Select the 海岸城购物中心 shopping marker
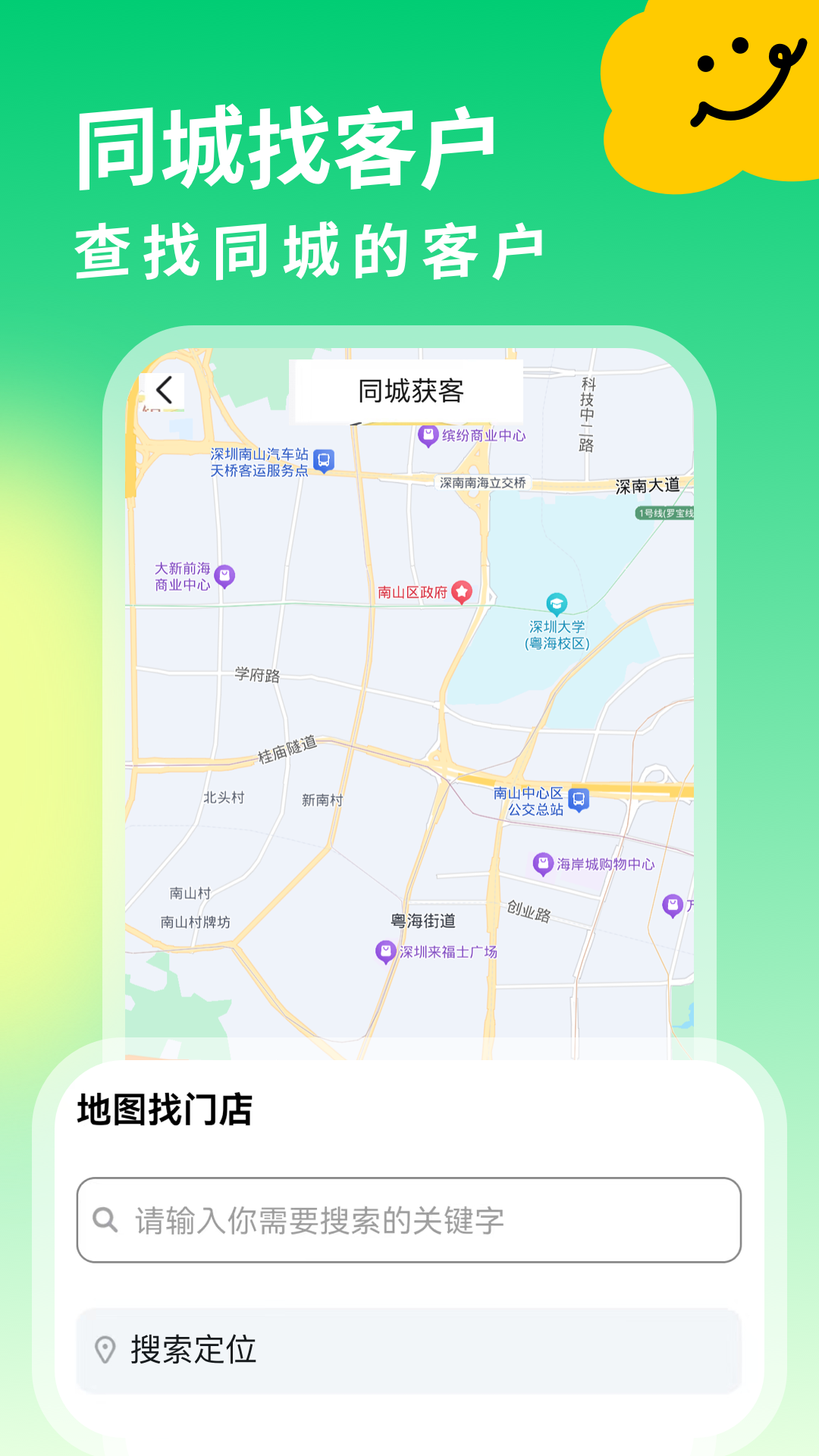The width and height of the screenshot is (819, 1456). coord(543,864)
